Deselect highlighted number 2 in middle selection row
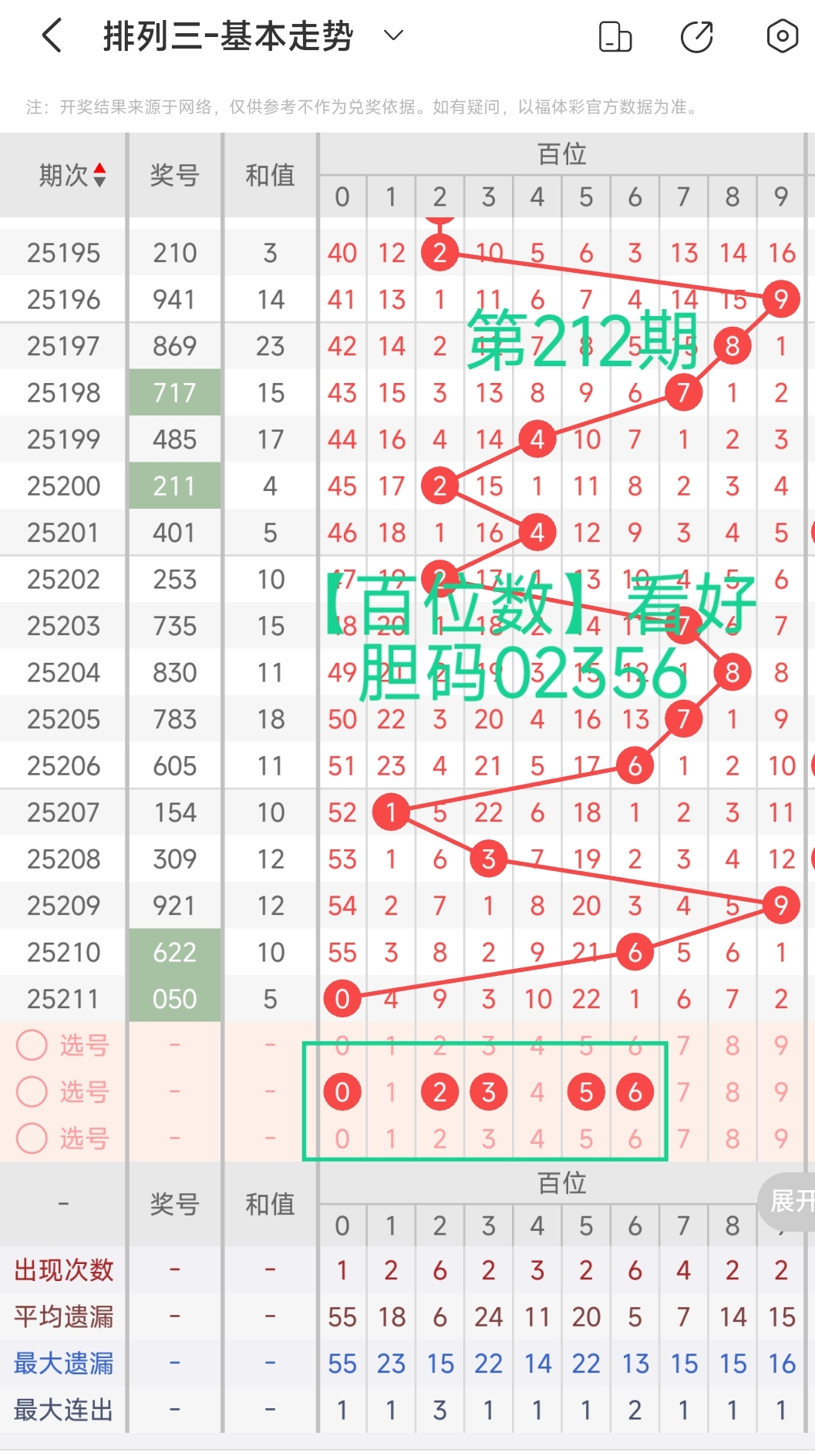815x1456 pixels. pyautogui.click(x=439, y=1091)
